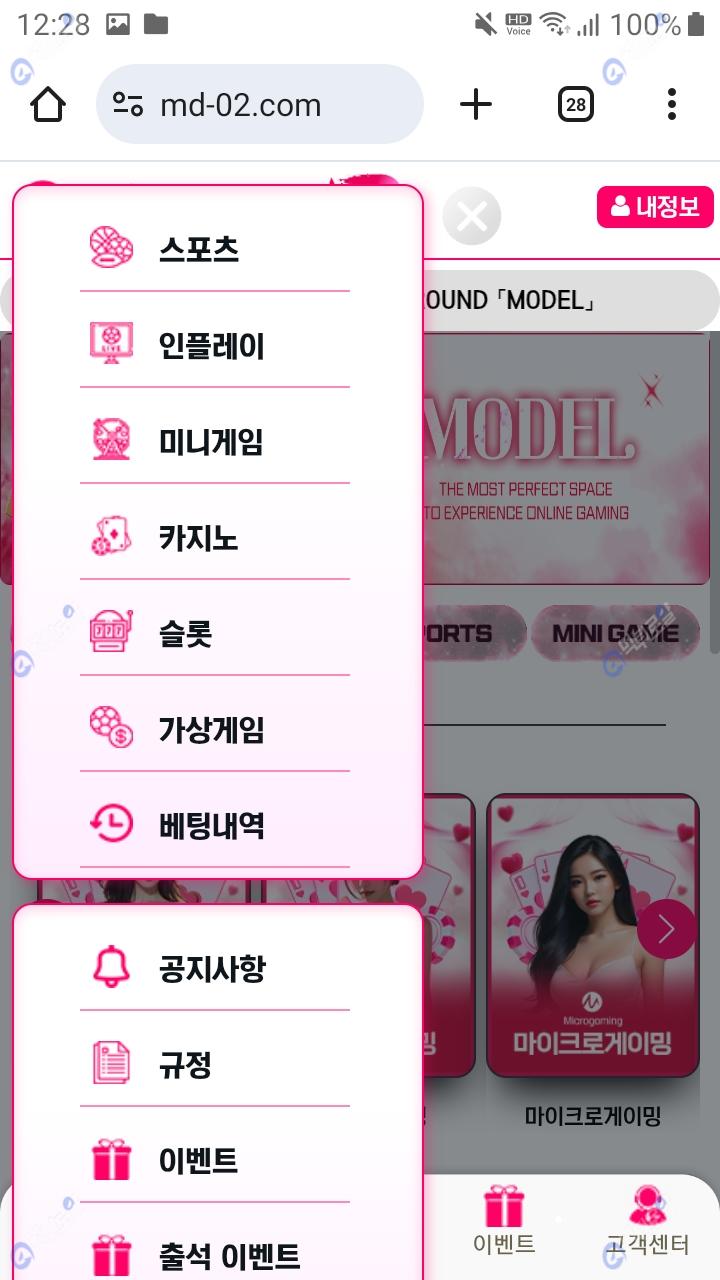Go to 미니게임 section
The width and height of the screenshot is (720, 1280).
coord(210,441)
